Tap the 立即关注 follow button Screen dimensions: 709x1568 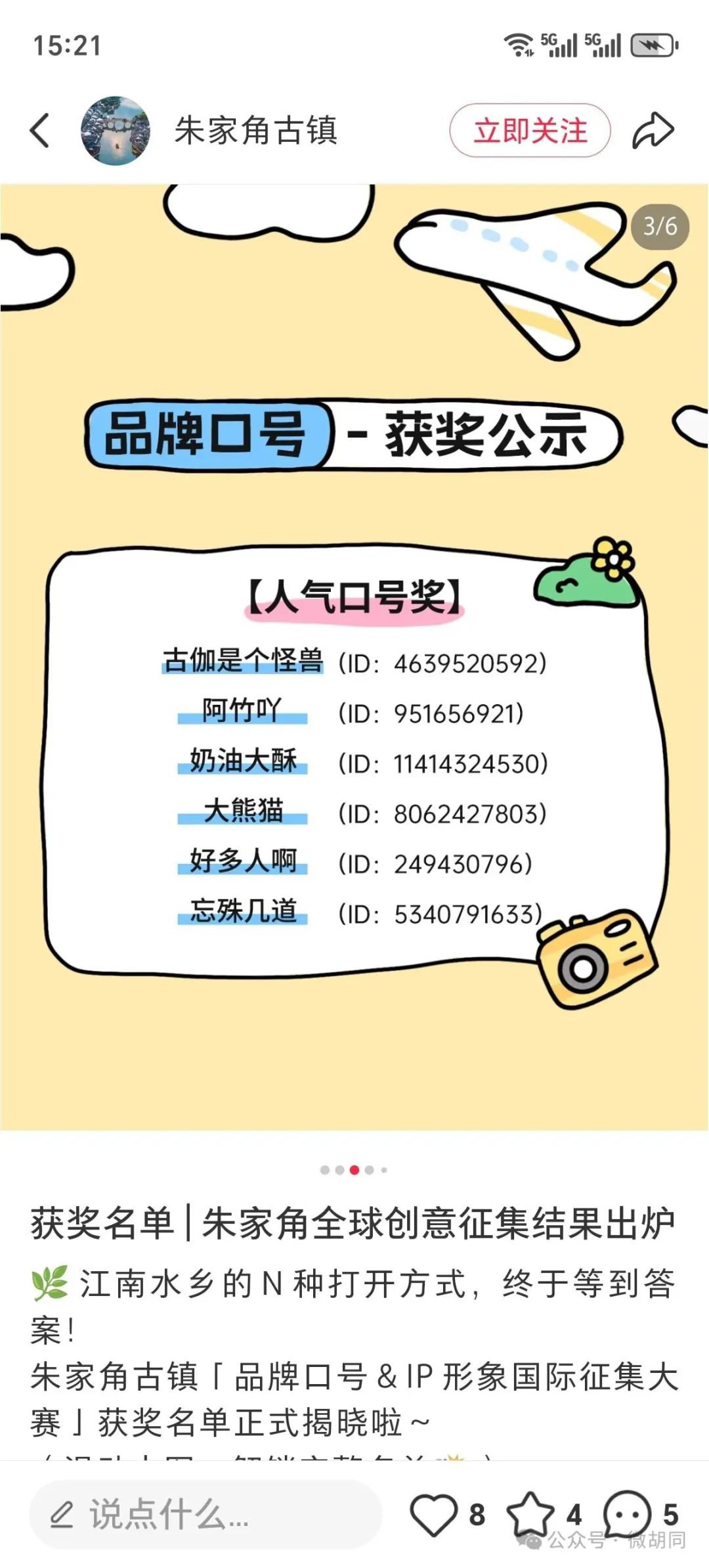[530, 131]
